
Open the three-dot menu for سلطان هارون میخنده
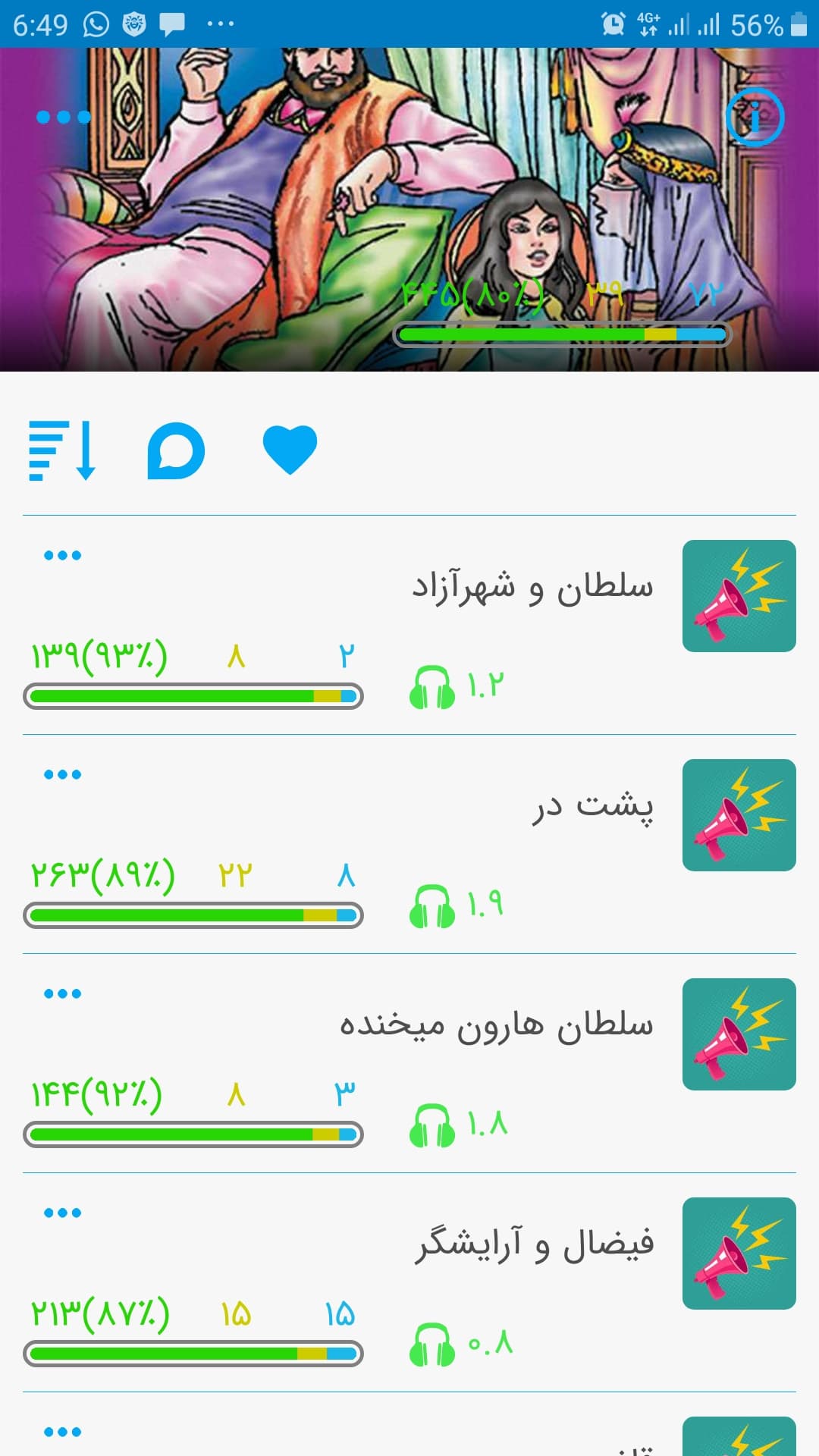(63, 993)
